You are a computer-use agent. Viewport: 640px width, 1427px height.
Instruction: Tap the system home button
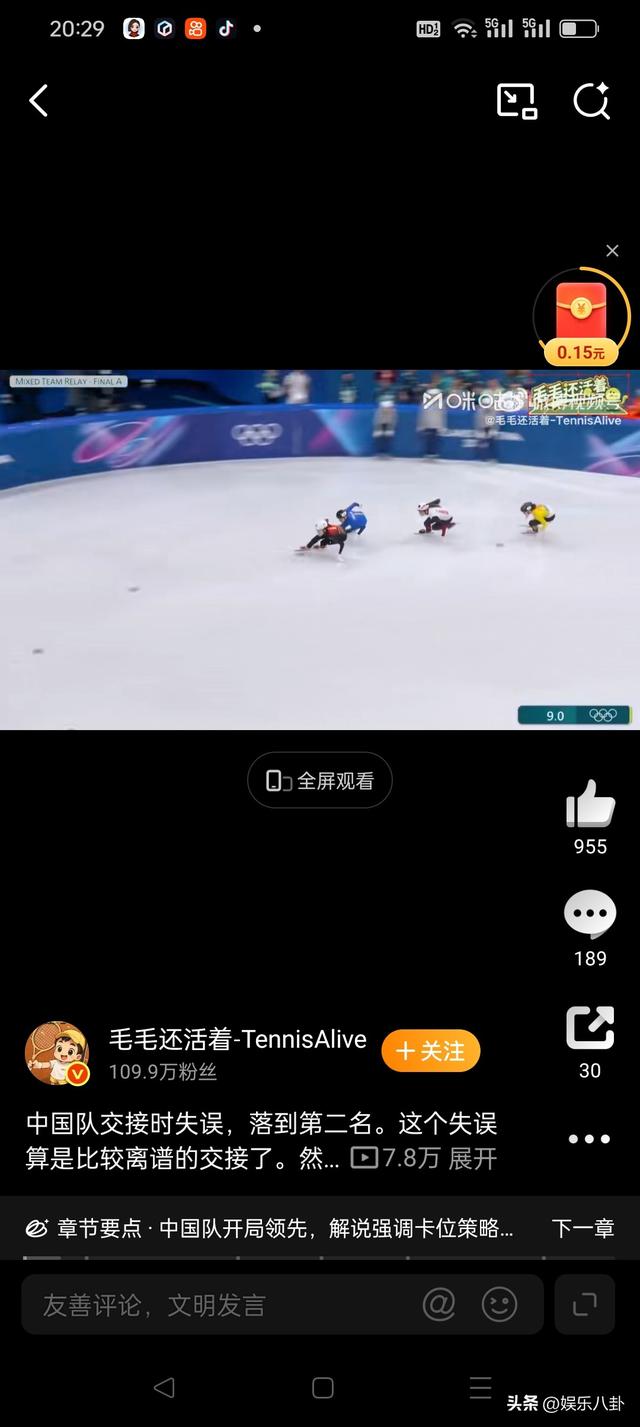coord(322,1387)
